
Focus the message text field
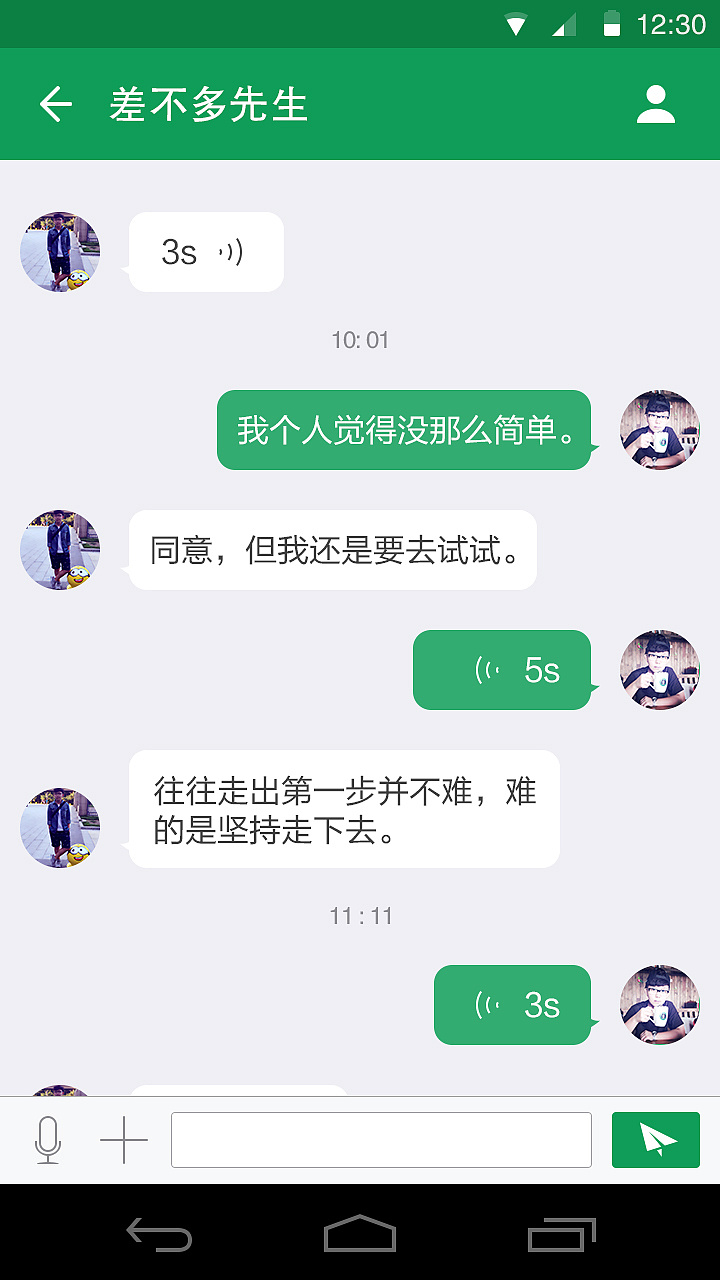tap(381, 1140)
